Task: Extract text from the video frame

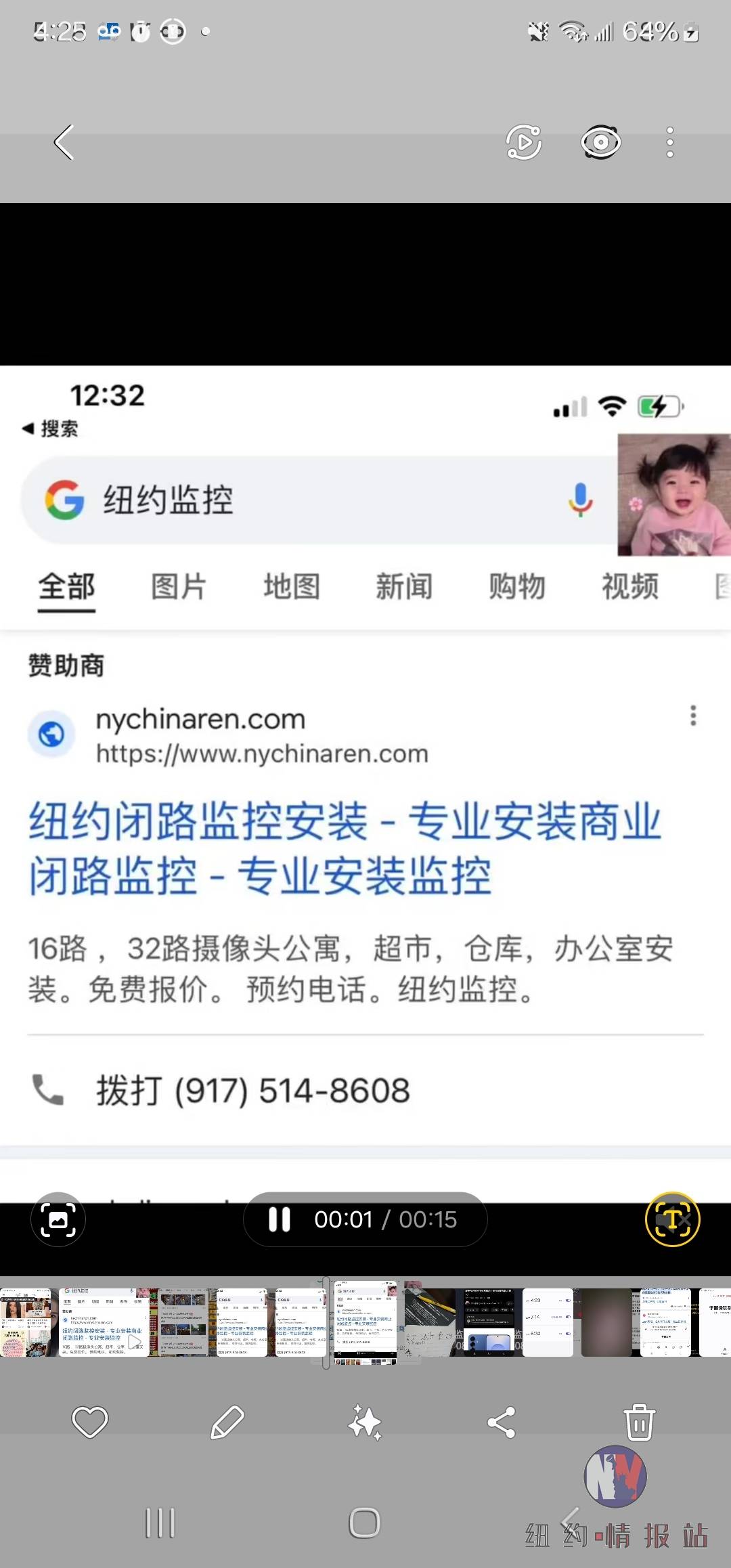Action: 672,1219
